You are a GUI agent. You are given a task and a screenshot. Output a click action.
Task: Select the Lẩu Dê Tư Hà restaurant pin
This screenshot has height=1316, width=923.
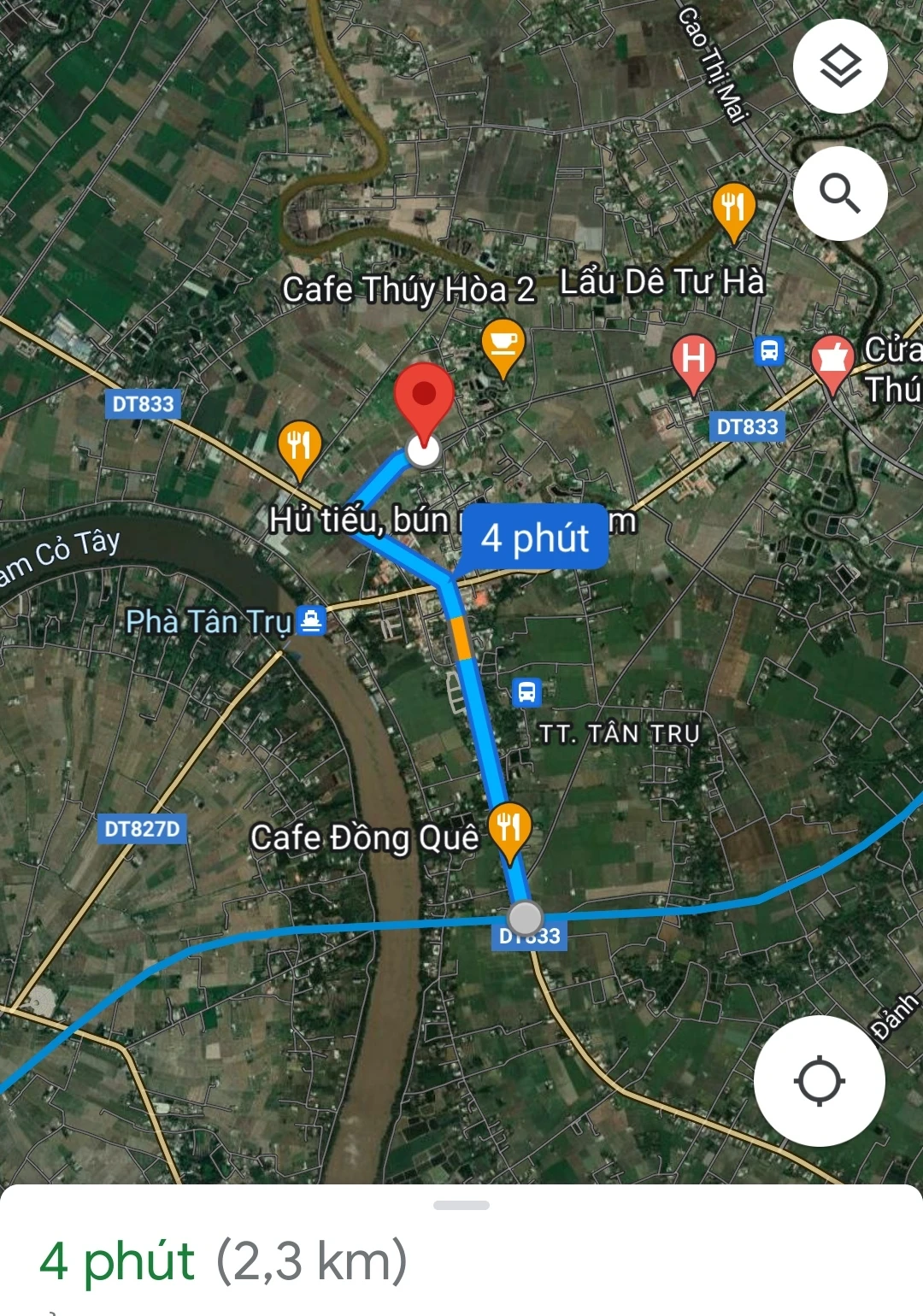point(733,208)
